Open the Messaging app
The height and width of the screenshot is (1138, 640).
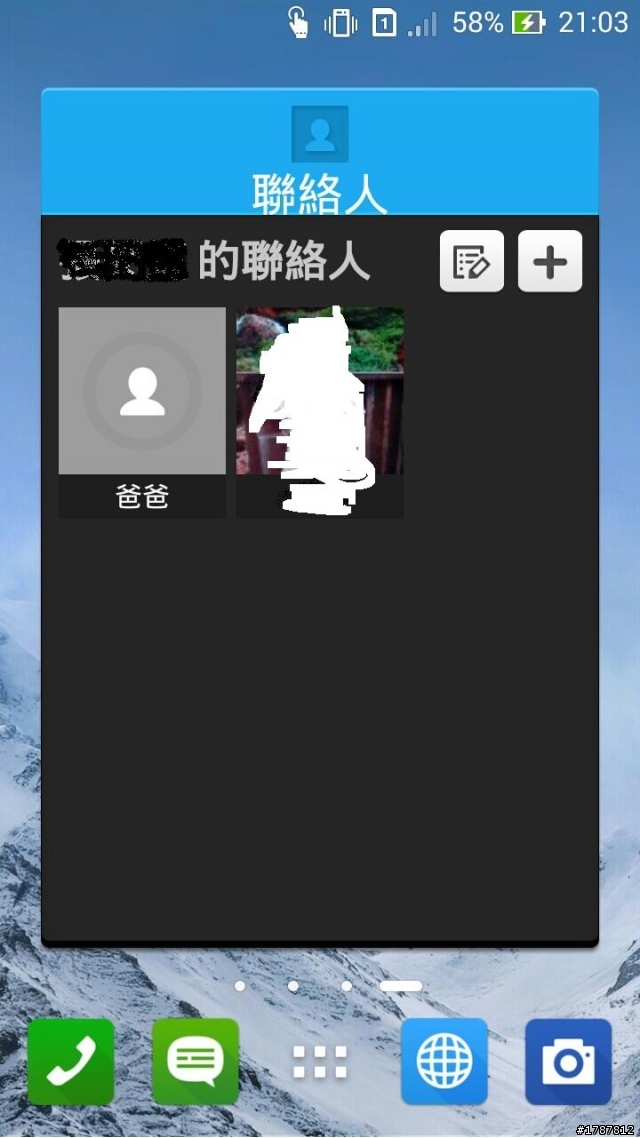(195, 1061)
